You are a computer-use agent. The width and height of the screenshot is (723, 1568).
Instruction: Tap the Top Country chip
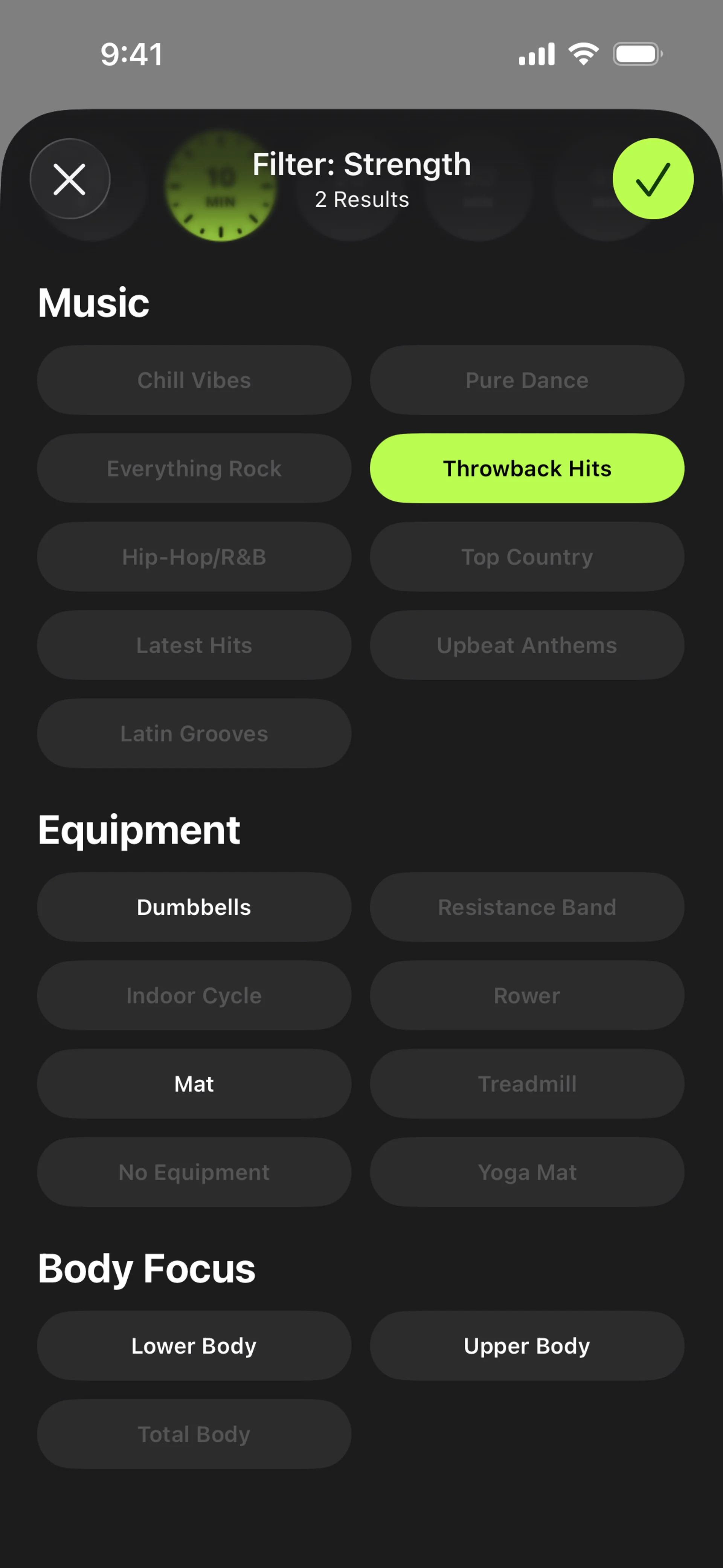[526, 557]
